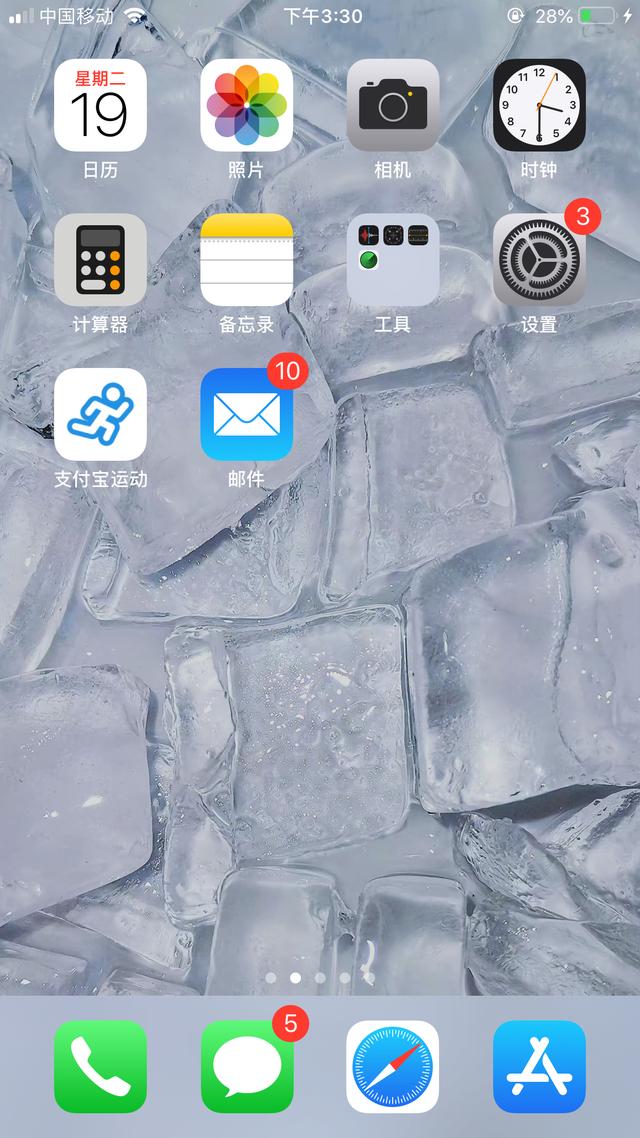Open the 备忘录 notes app
The height and width of the screenshot is (1138, 640).
click(x=247, y=260)
